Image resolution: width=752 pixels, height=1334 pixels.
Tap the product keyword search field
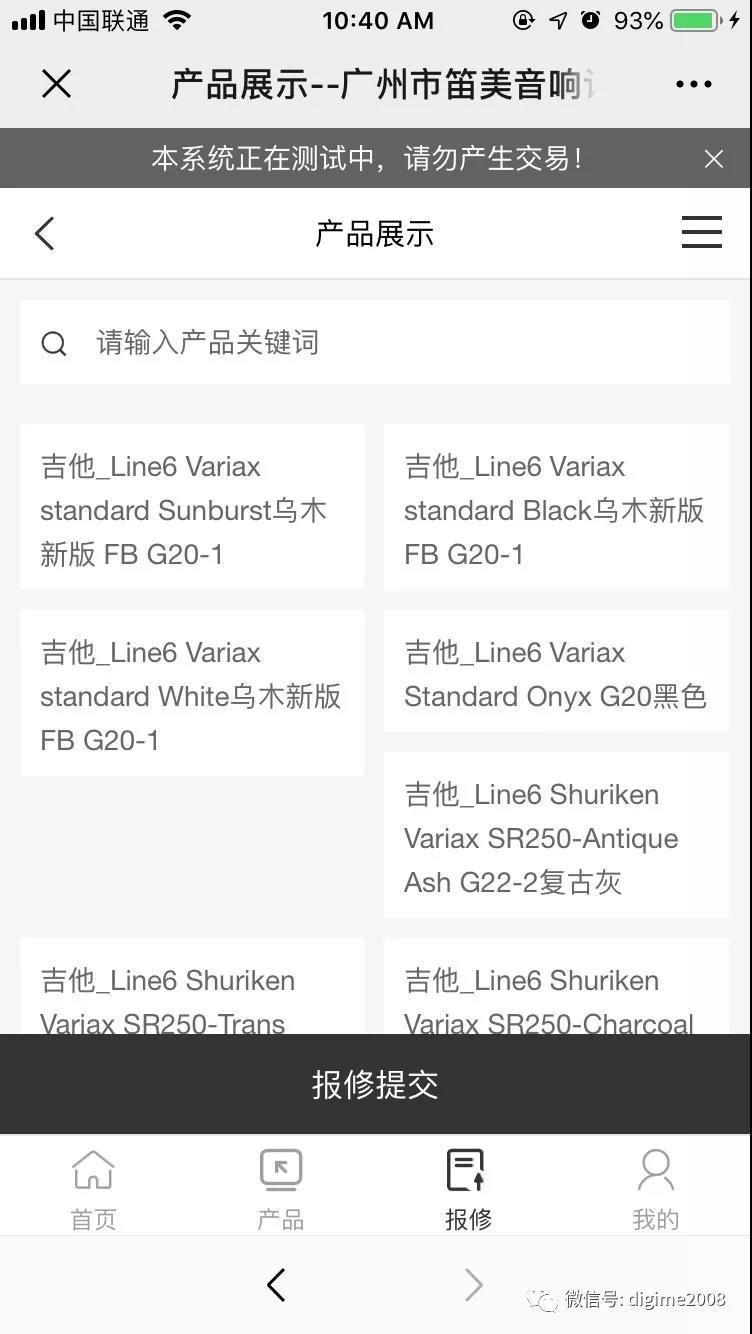(375, 343)
